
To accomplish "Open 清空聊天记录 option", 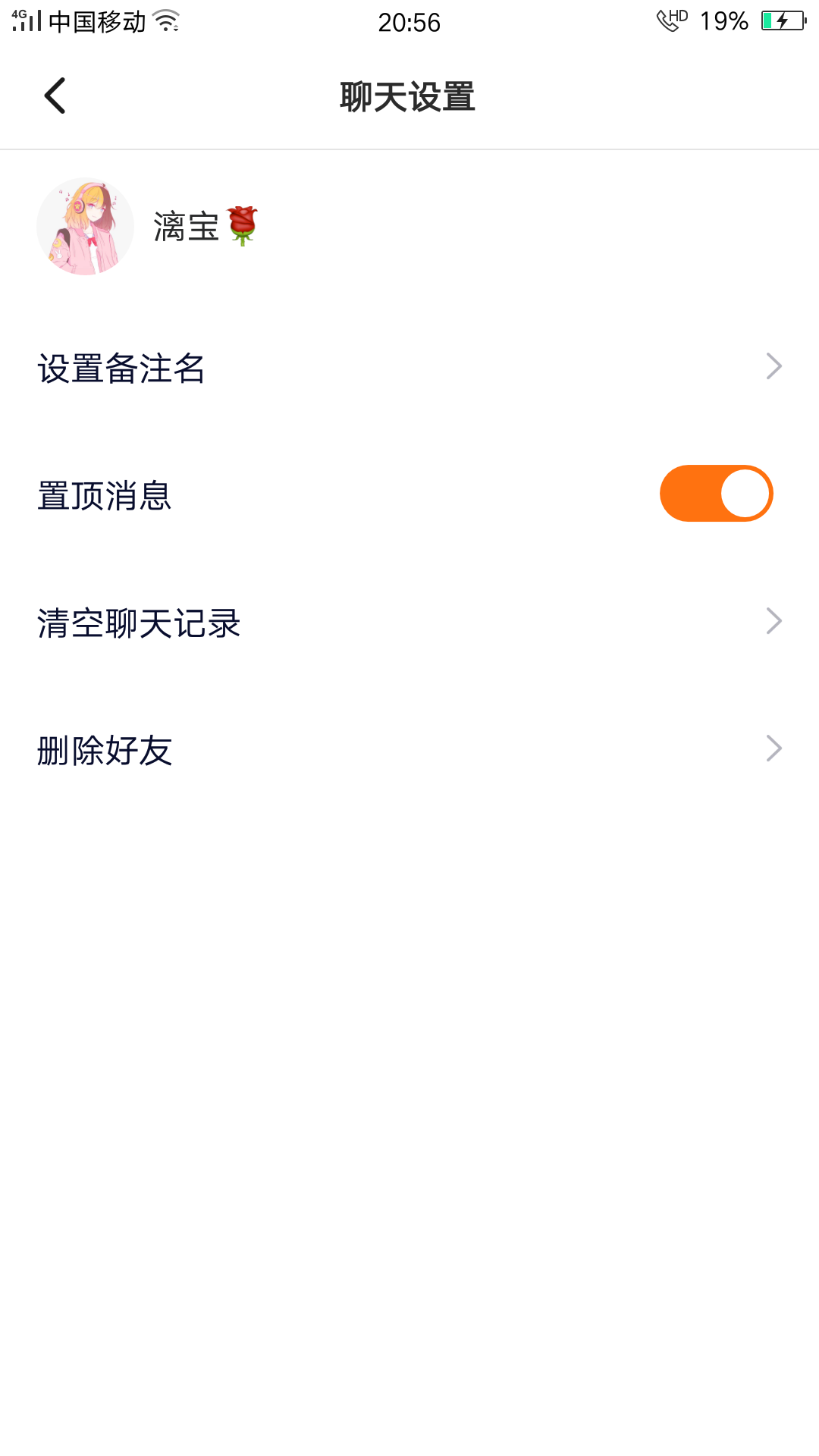I will [409, 623].
